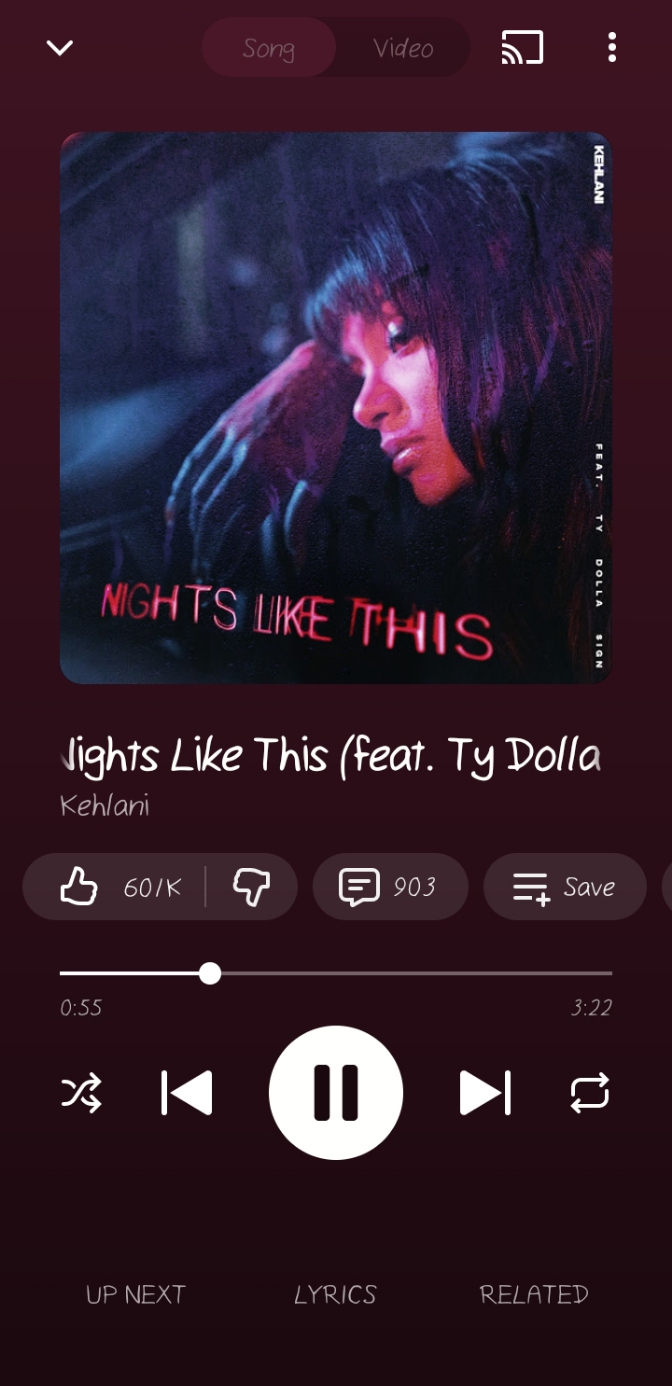Save the song to a playlist
This screenshot has width=672, height=1386.
tap(564, 886)
